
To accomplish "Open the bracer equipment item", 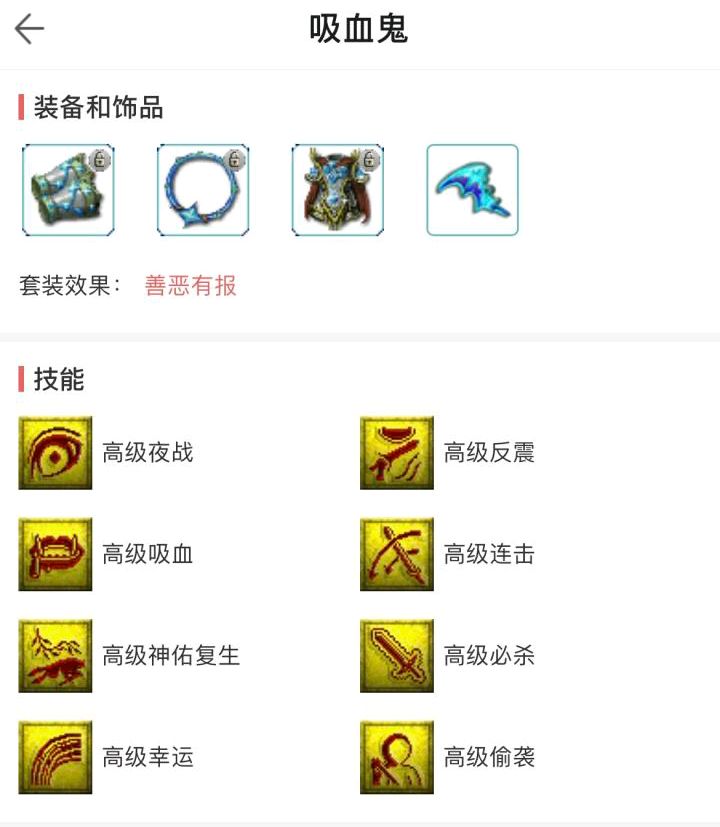I will pos(68,190).
